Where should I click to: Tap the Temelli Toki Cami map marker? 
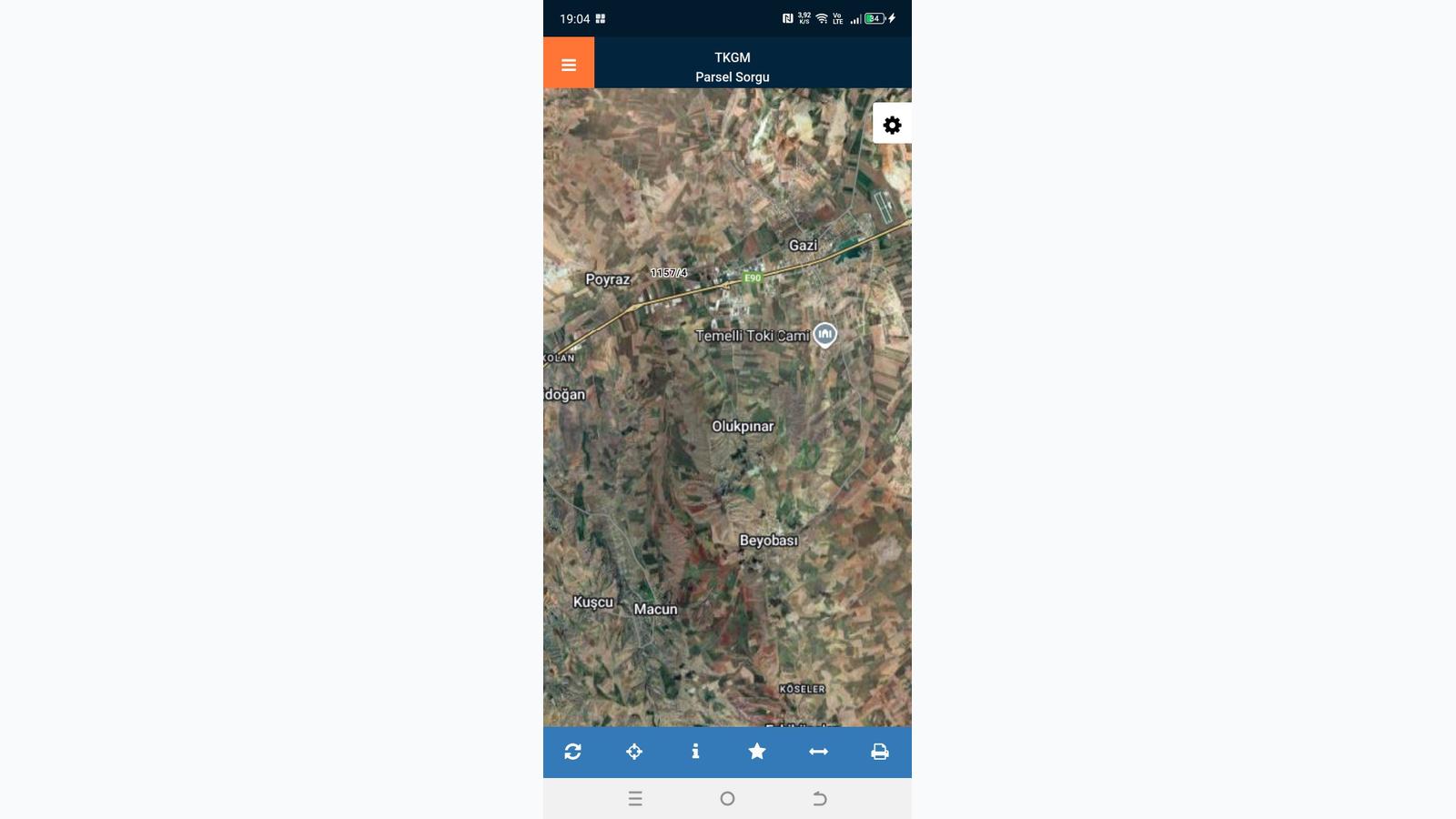click(824, 334)
